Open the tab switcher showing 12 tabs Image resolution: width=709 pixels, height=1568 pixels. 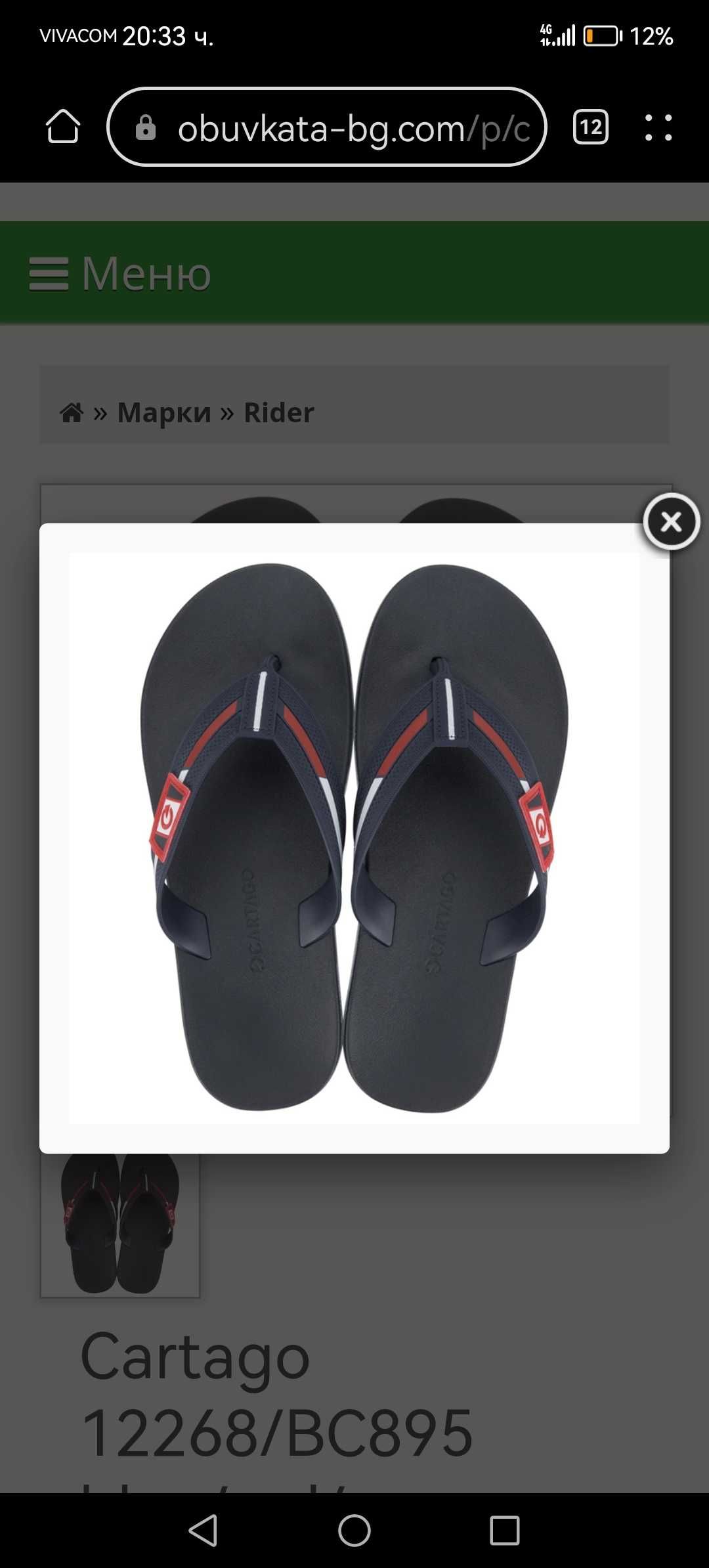click(x=590, y=127)
